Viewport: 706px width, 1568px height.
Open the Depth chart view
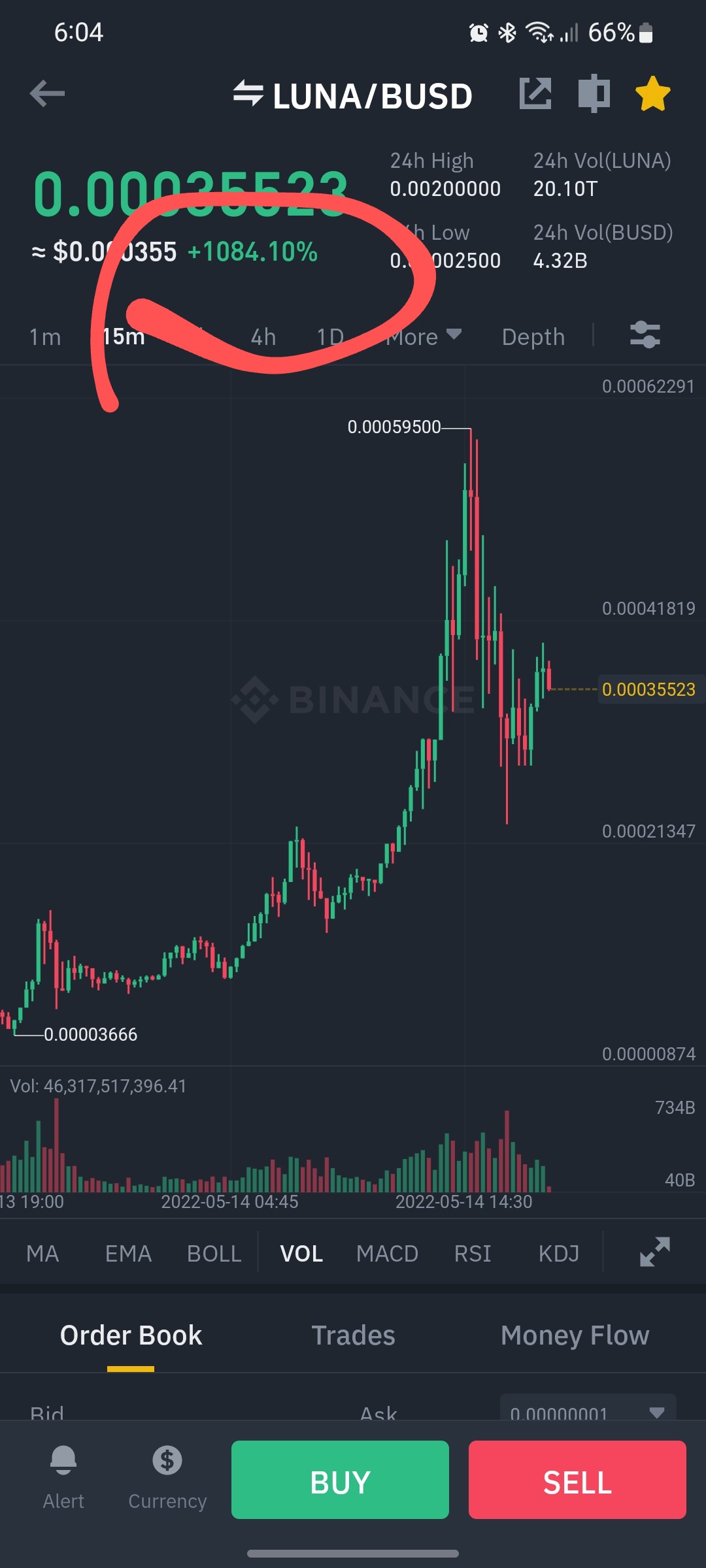(533, 337)
